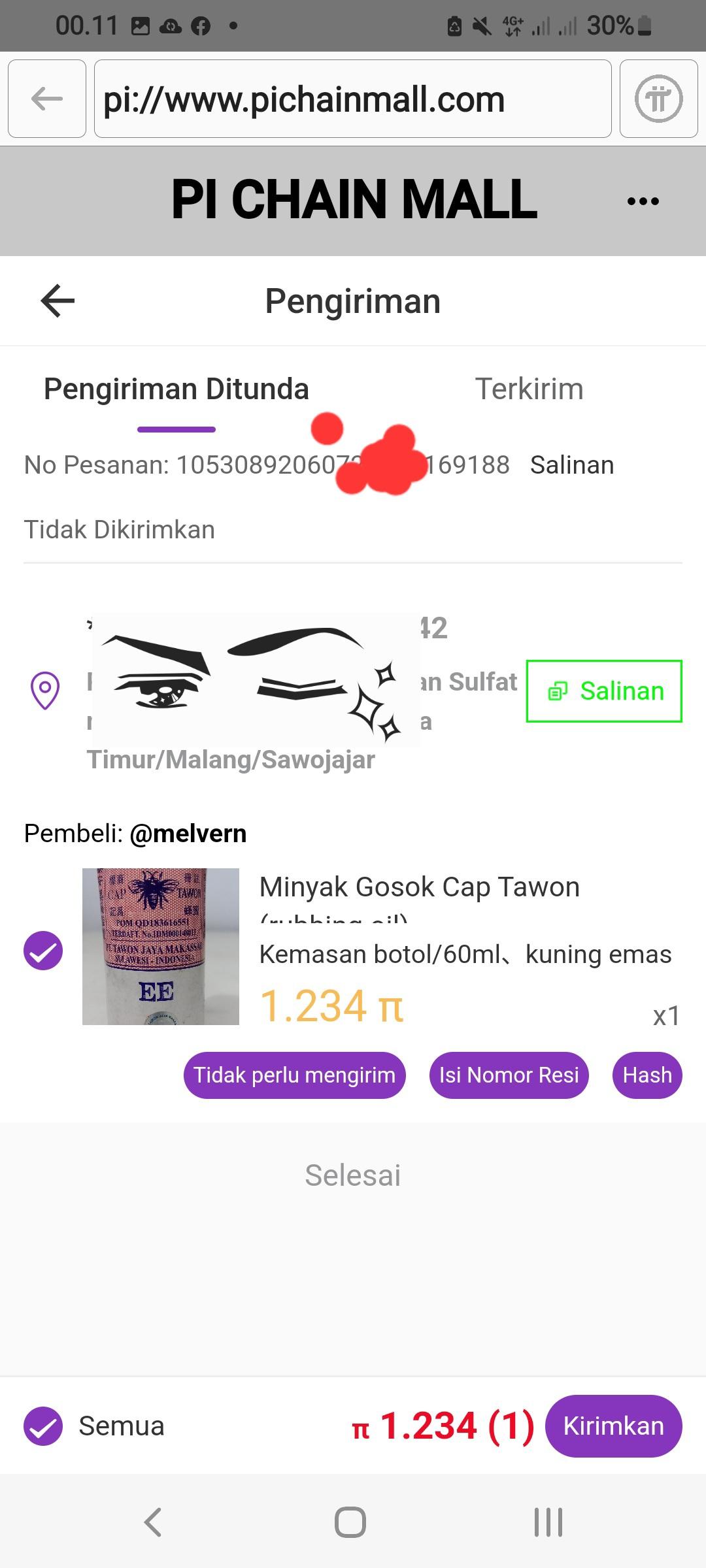Choose Tidak perlu mengirim
Image resolution: width=706 pixels, height=1568 pixels.
(x=295, y=1075)
